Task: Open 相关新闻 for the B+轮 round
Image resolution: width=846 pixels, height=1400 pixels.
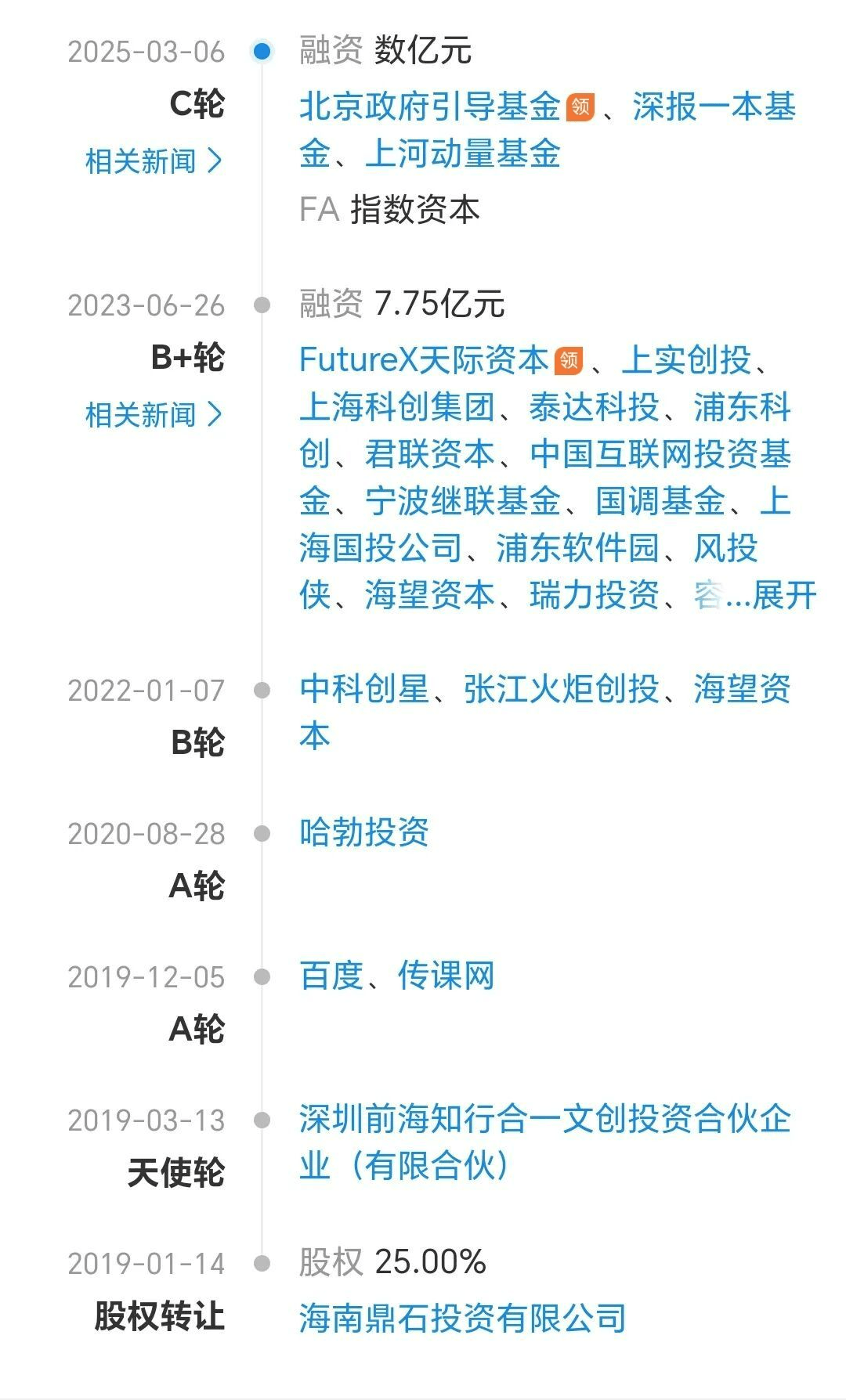Action: (x=154, y=414)
